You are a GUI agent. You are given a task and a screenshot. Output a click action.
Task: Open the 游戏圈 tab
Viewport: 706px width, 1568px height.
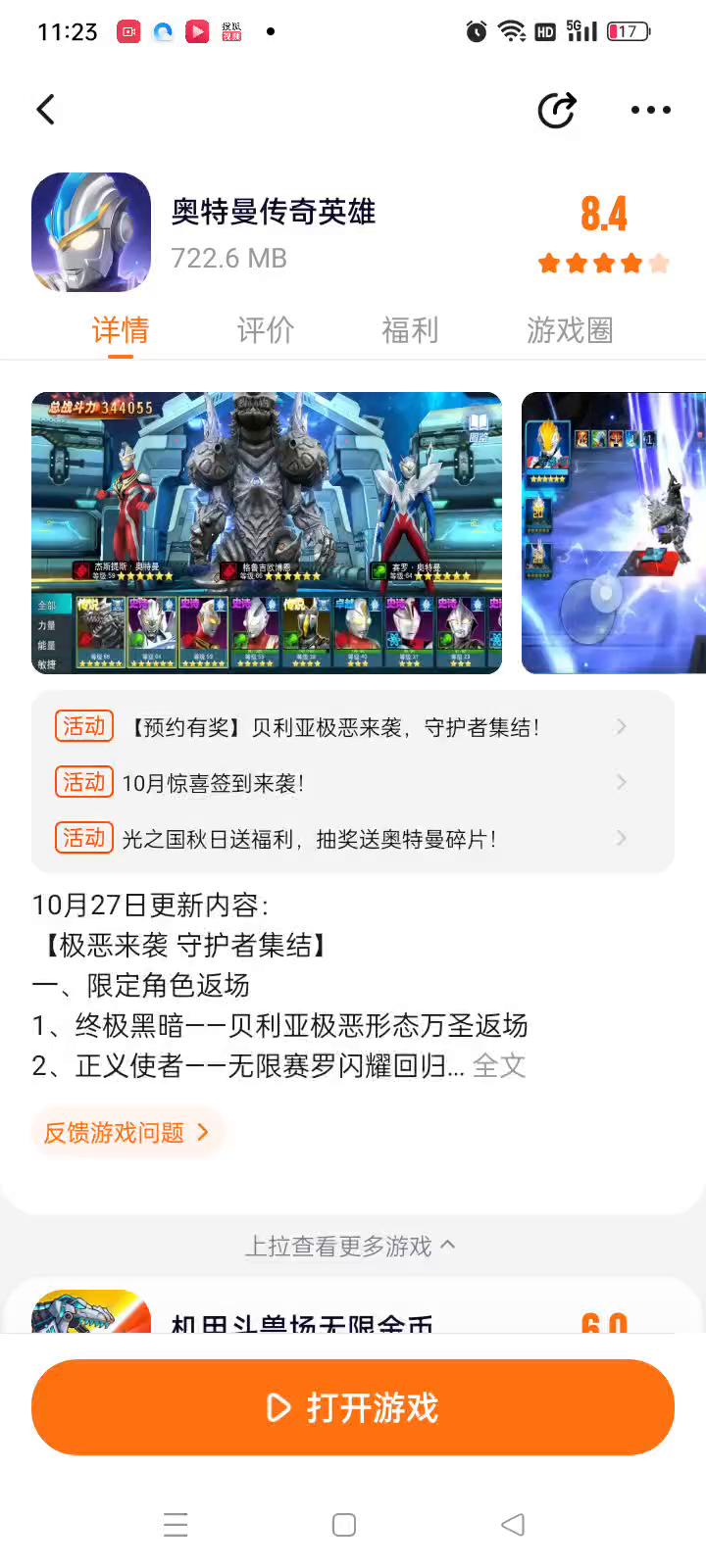(570, 330)
